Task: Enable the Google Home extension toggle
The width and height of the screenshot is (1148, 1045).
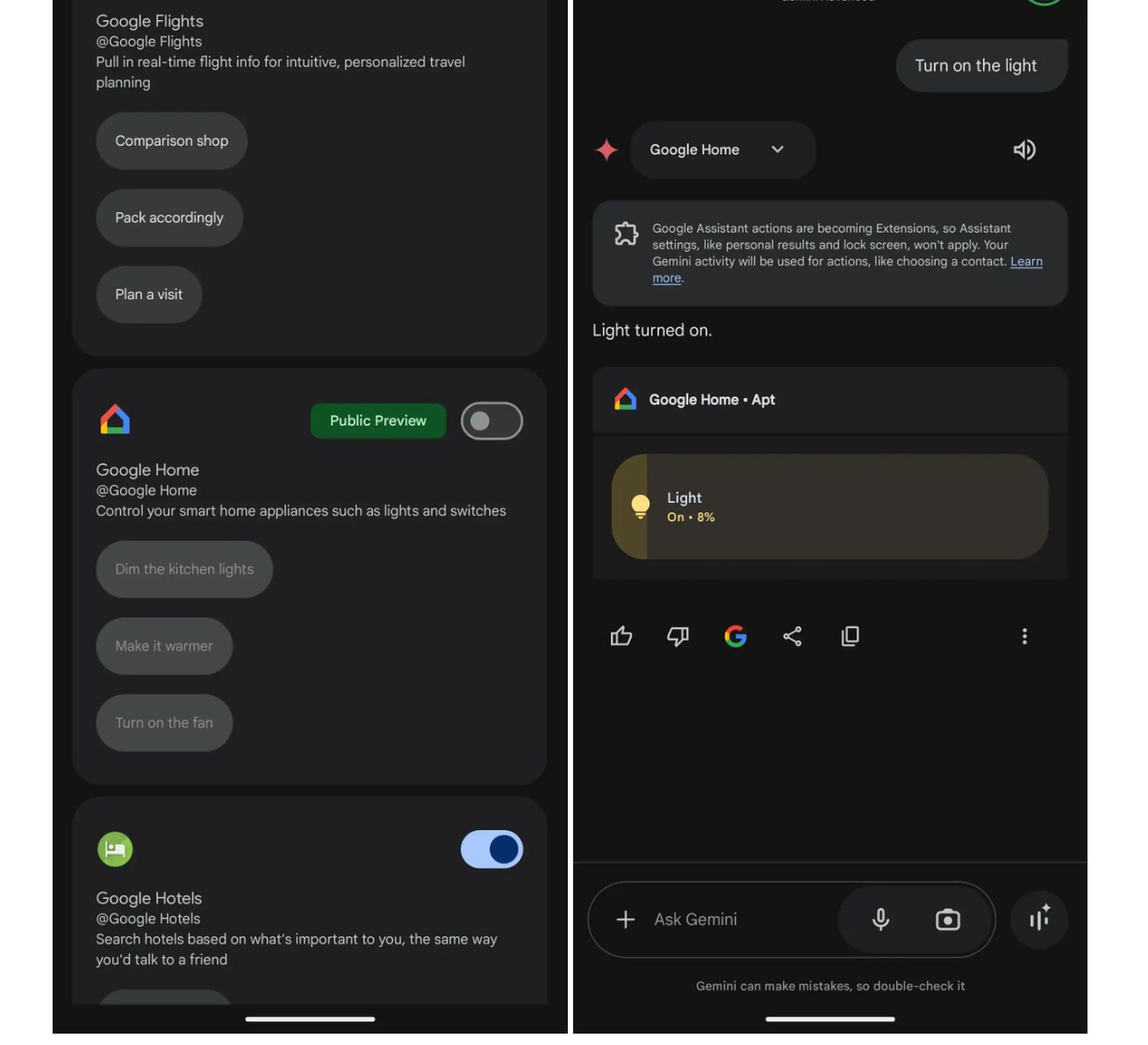Action: (x=491, y=421)
